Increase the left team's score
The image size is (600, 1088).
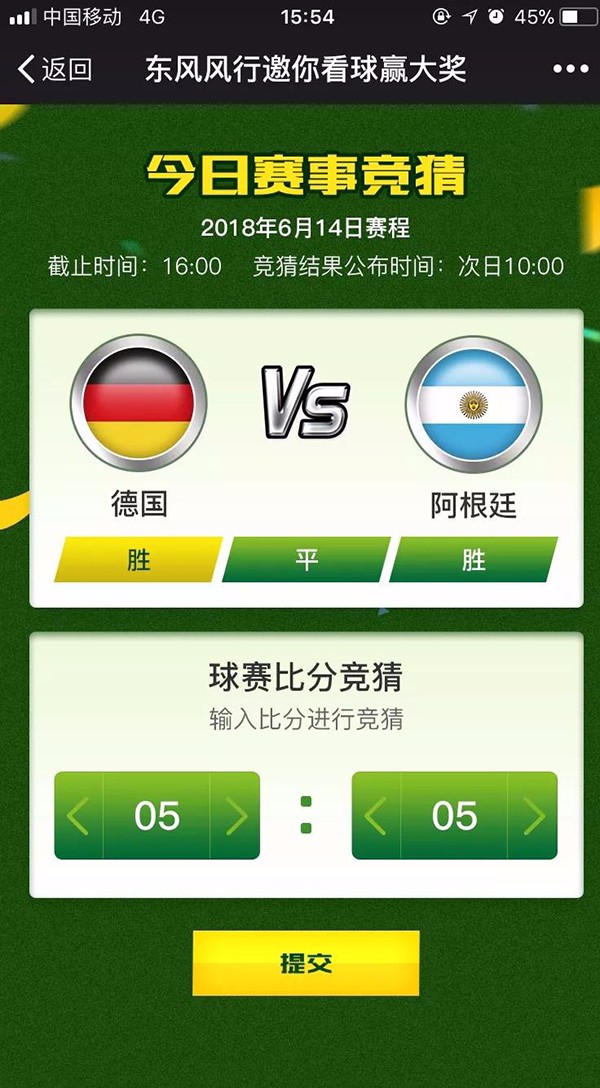tap(235, 816)
